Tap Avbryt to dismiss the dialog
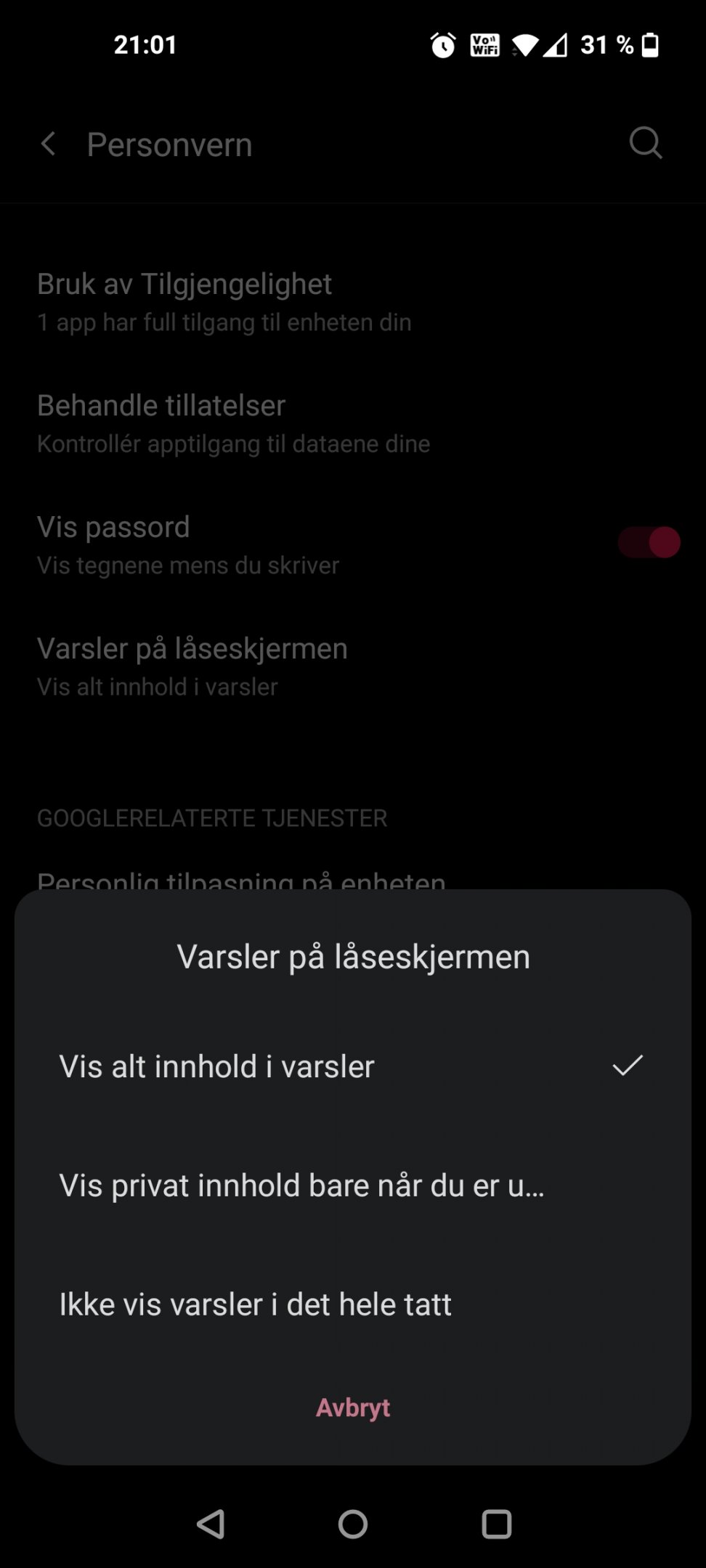This screenshot has width=706, height=1568. (353, 1407)
